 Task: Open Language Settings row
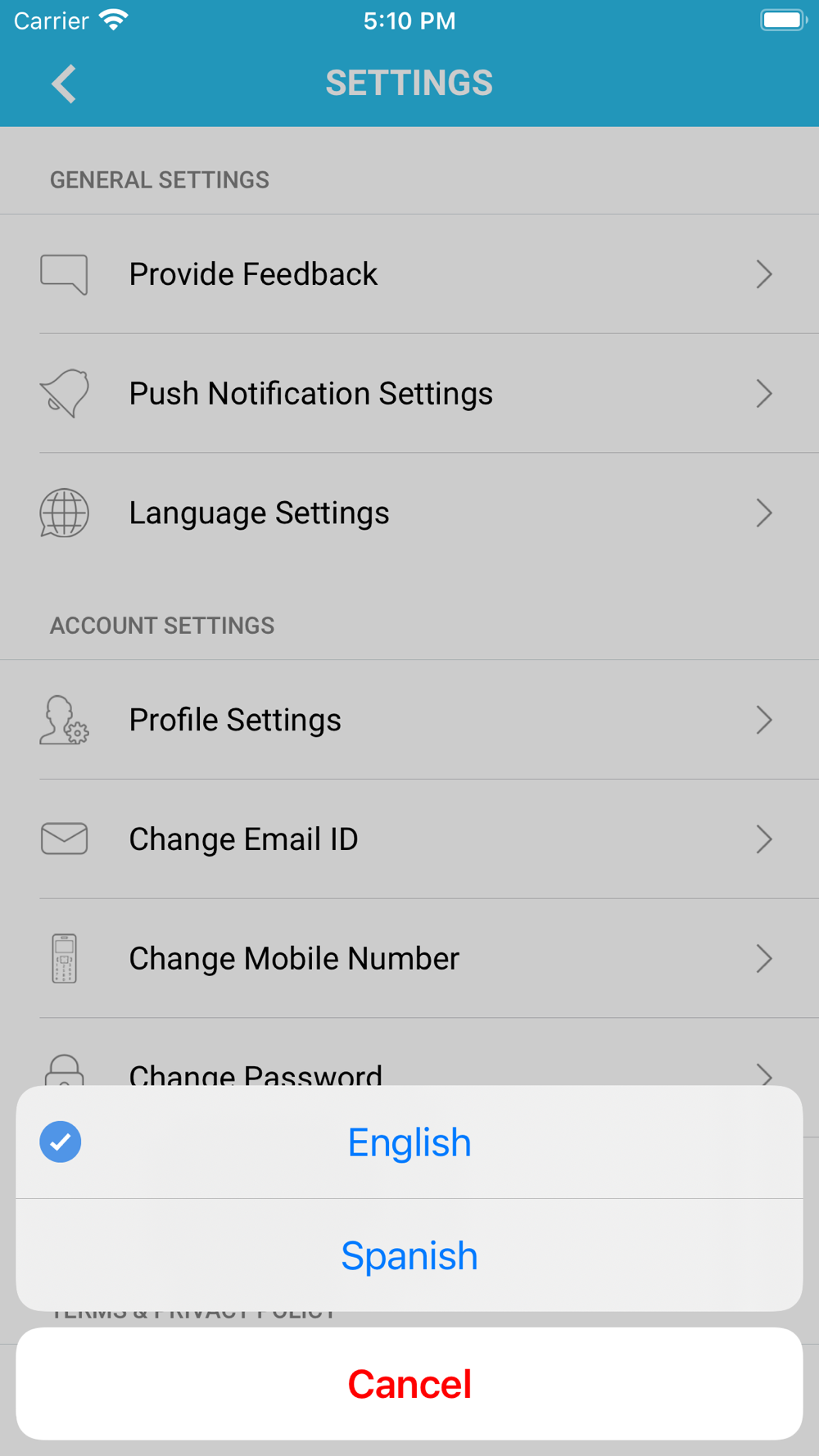(x=409, y=513)
